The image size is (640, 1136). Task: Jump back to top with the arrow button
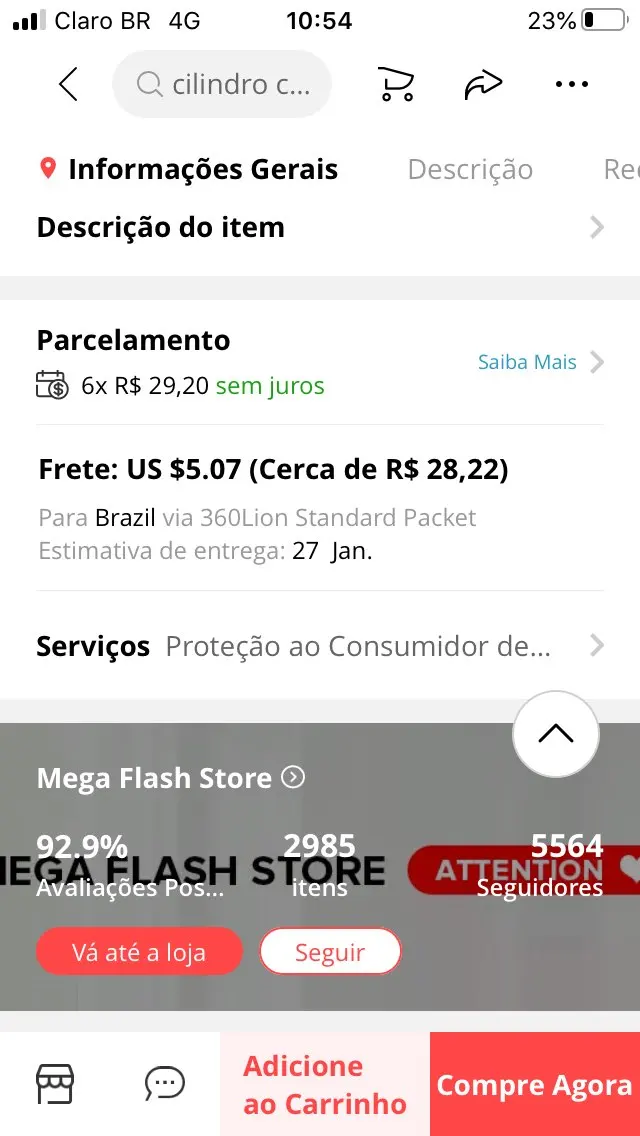(x=555, y=734)
